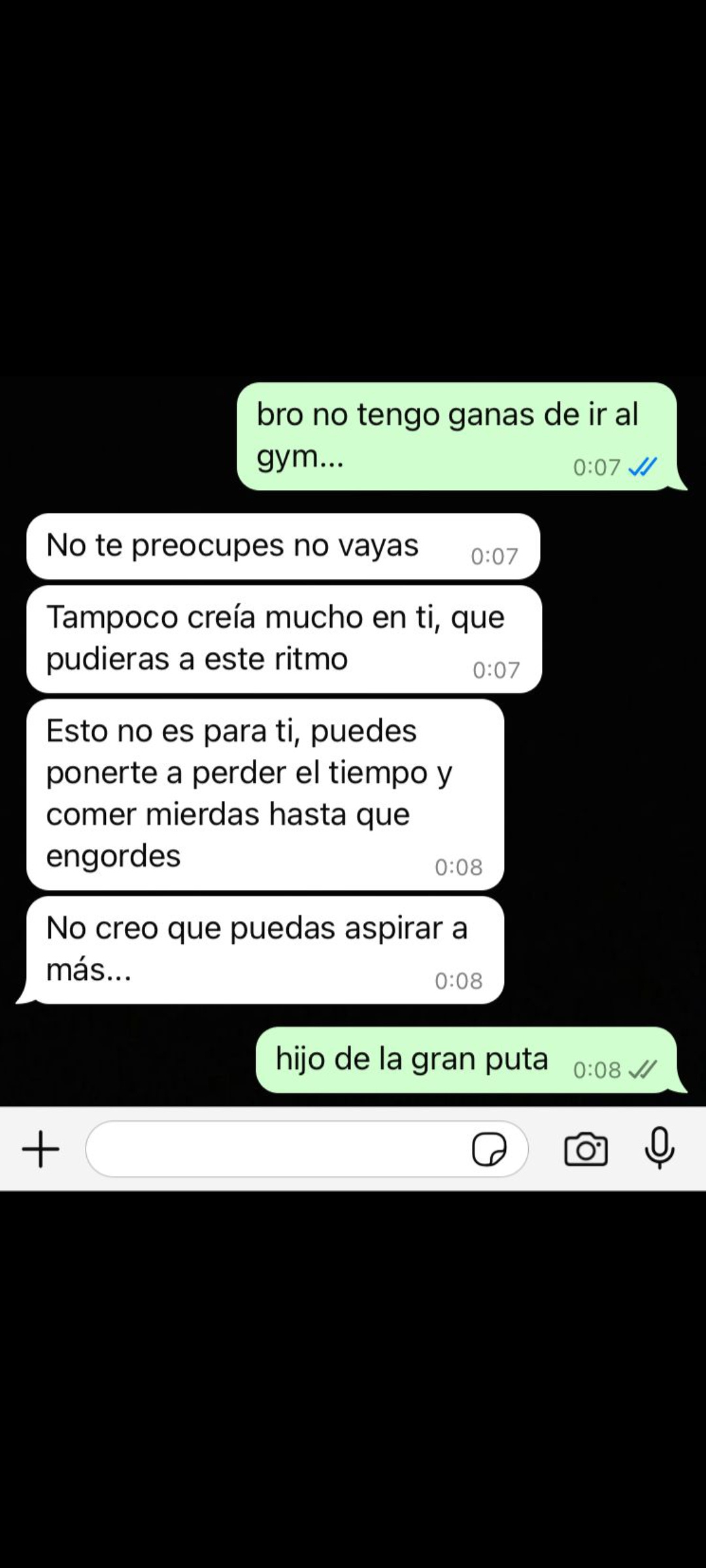Tap the microphone to record a voice message
The width and height of the screenshot is (706, 1568).
[660, 1148]
